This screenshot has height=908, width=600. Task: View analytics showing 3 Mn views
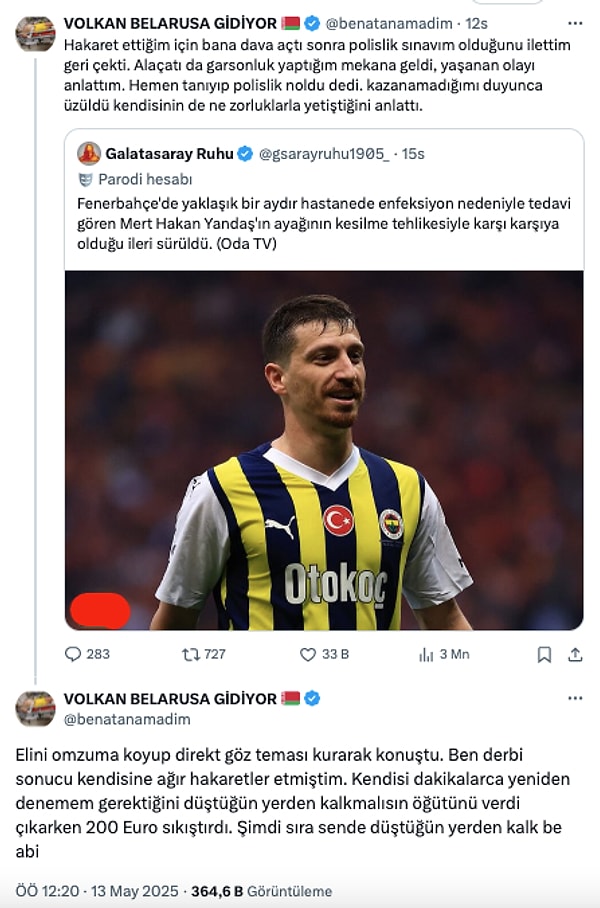pyautogui.click(x=426, y=654)
